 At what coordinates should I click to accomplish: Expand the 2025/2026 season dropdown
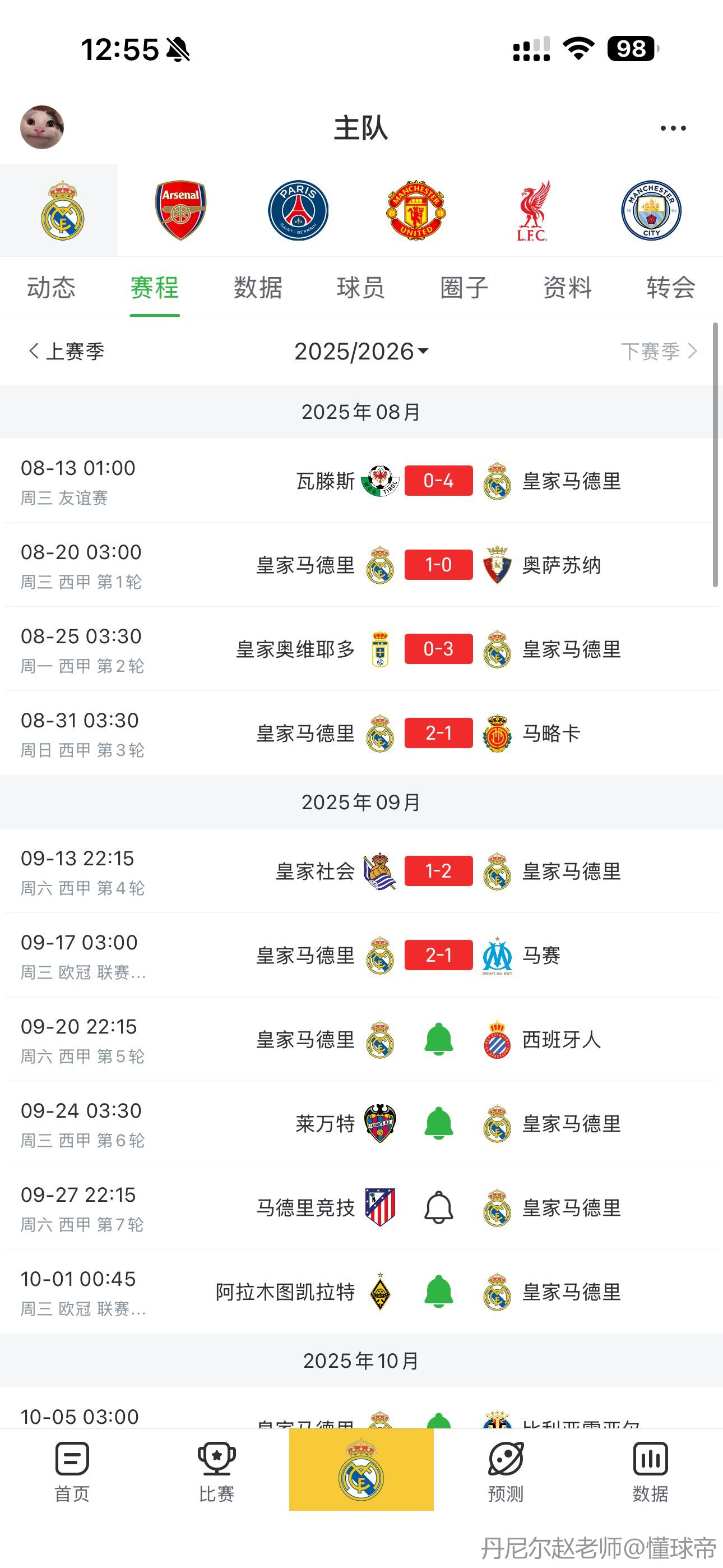click(x=361, y=351)
